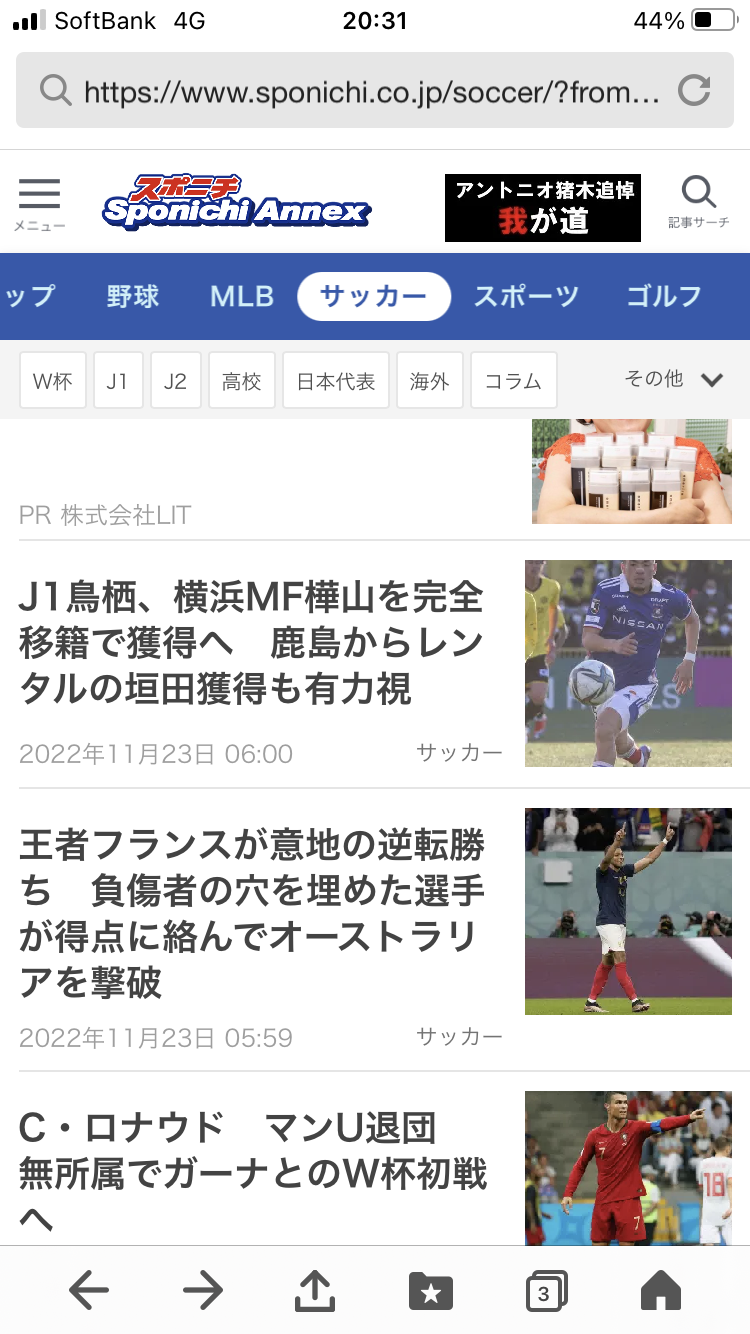Select the W杯 filter chip
Viewport: 750px width, 1334px height.
pyautogui.click(x=53, y=381)
